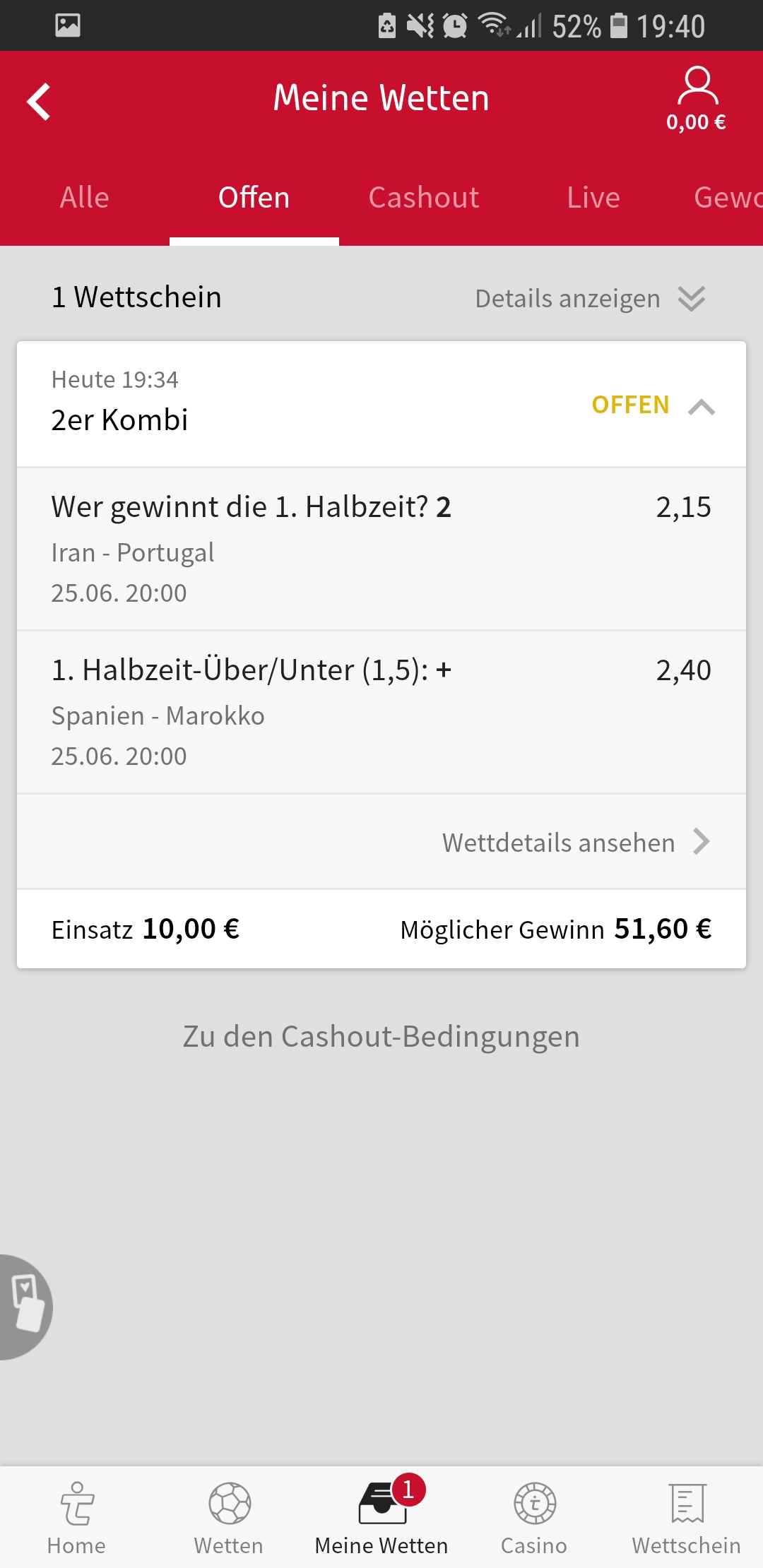Expand Details anzeigen

coord(591,299)
